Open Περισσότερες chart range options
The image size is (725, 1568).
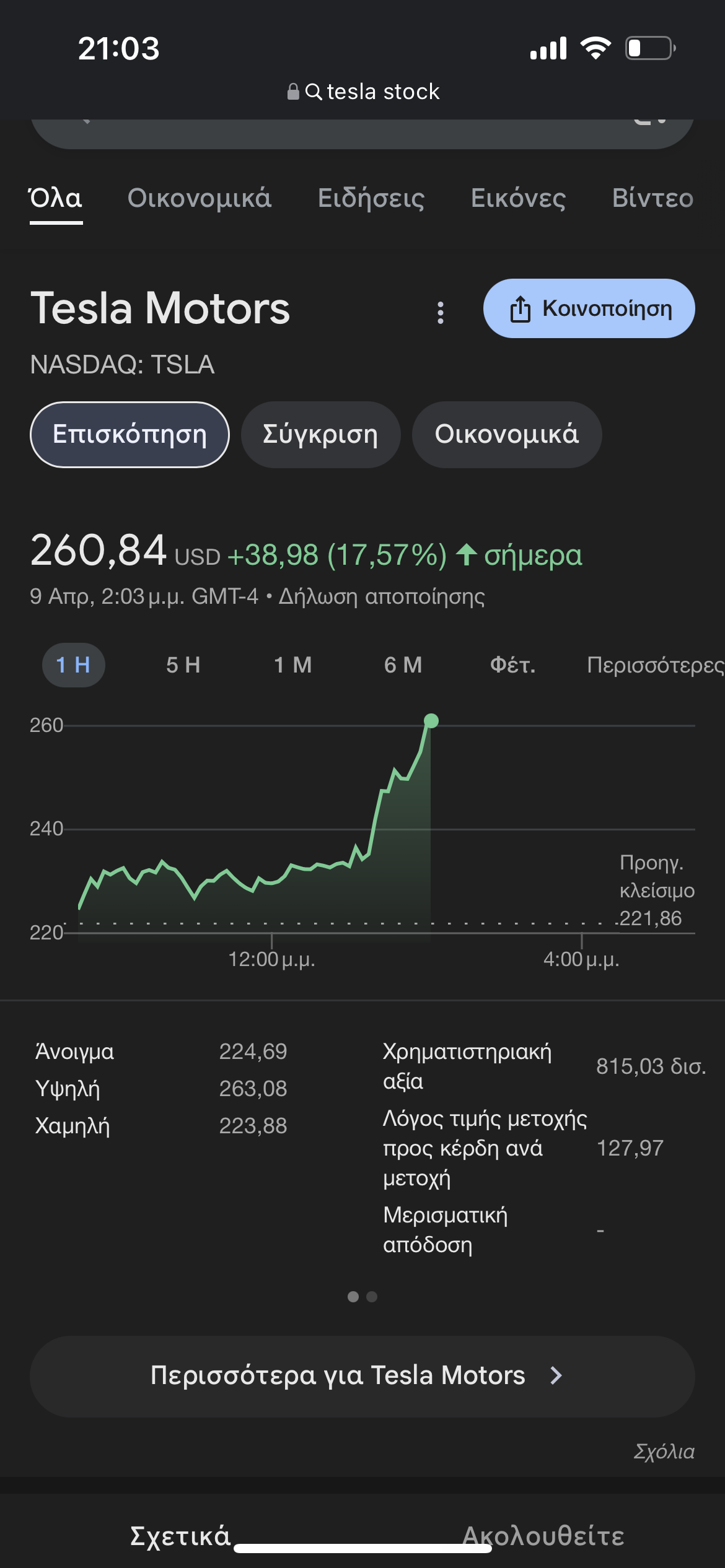click(655, 665)
